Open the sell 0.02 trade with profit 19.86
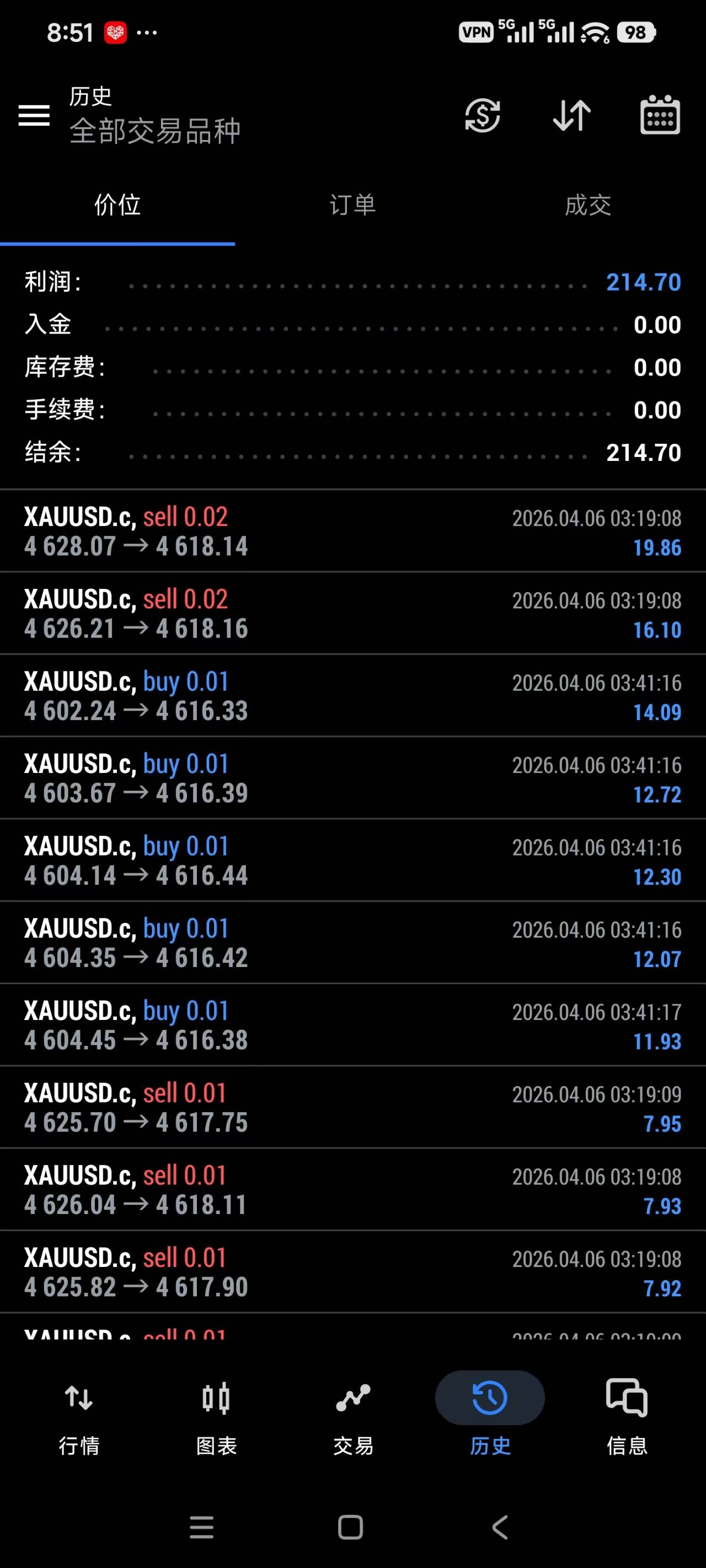706x1568 pixels. pyautogui.click(x=352, y=531)
